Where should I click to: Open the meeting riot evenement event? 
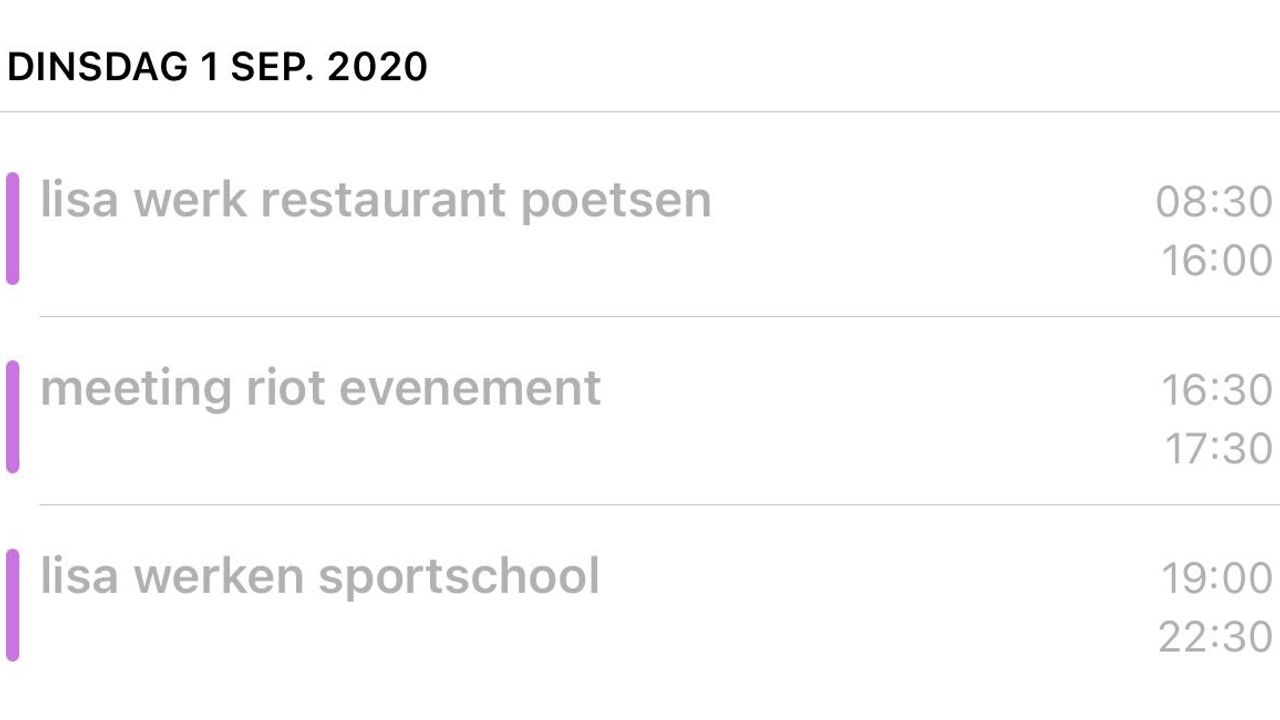coord(321,388)
